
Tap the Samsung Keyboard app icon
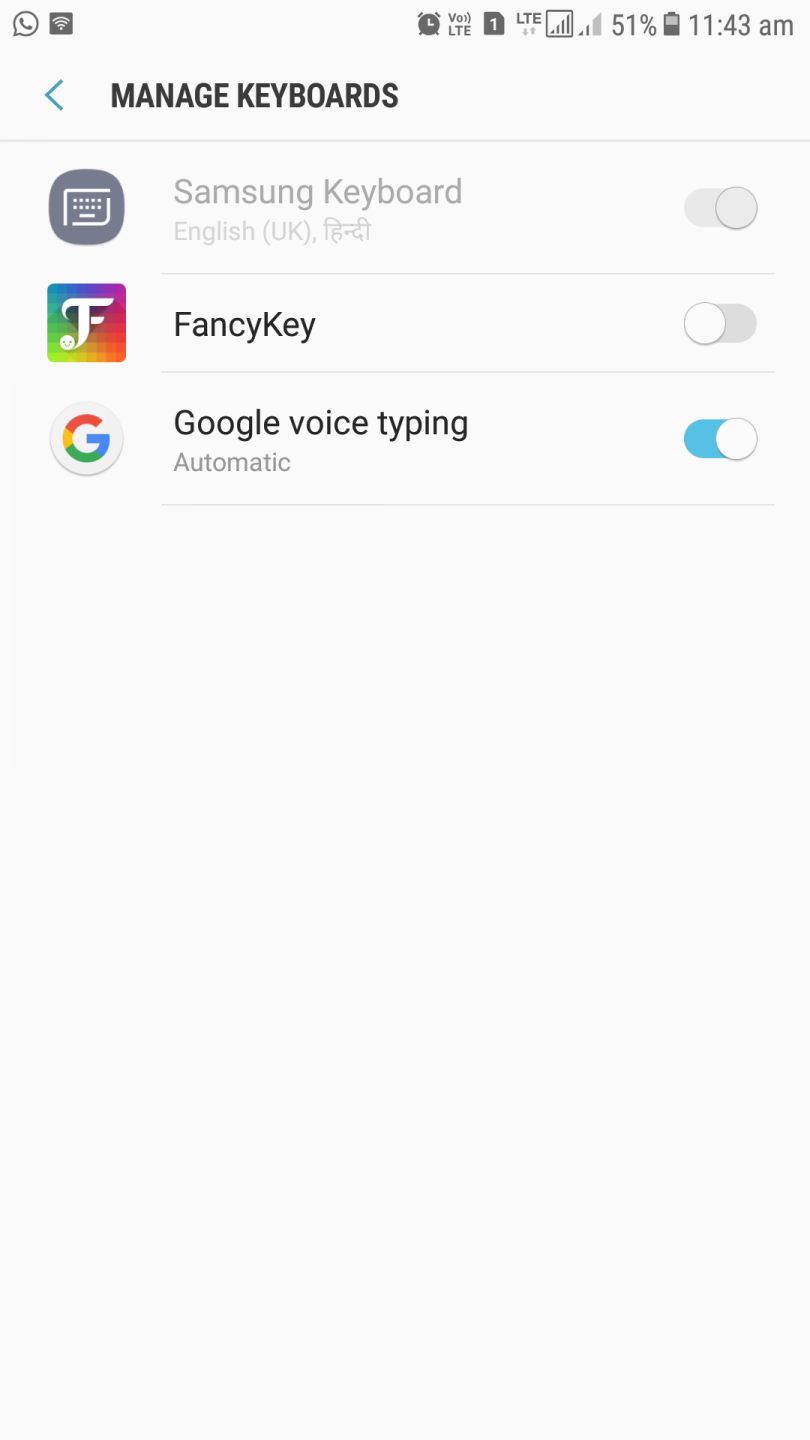tap(86, 207)
